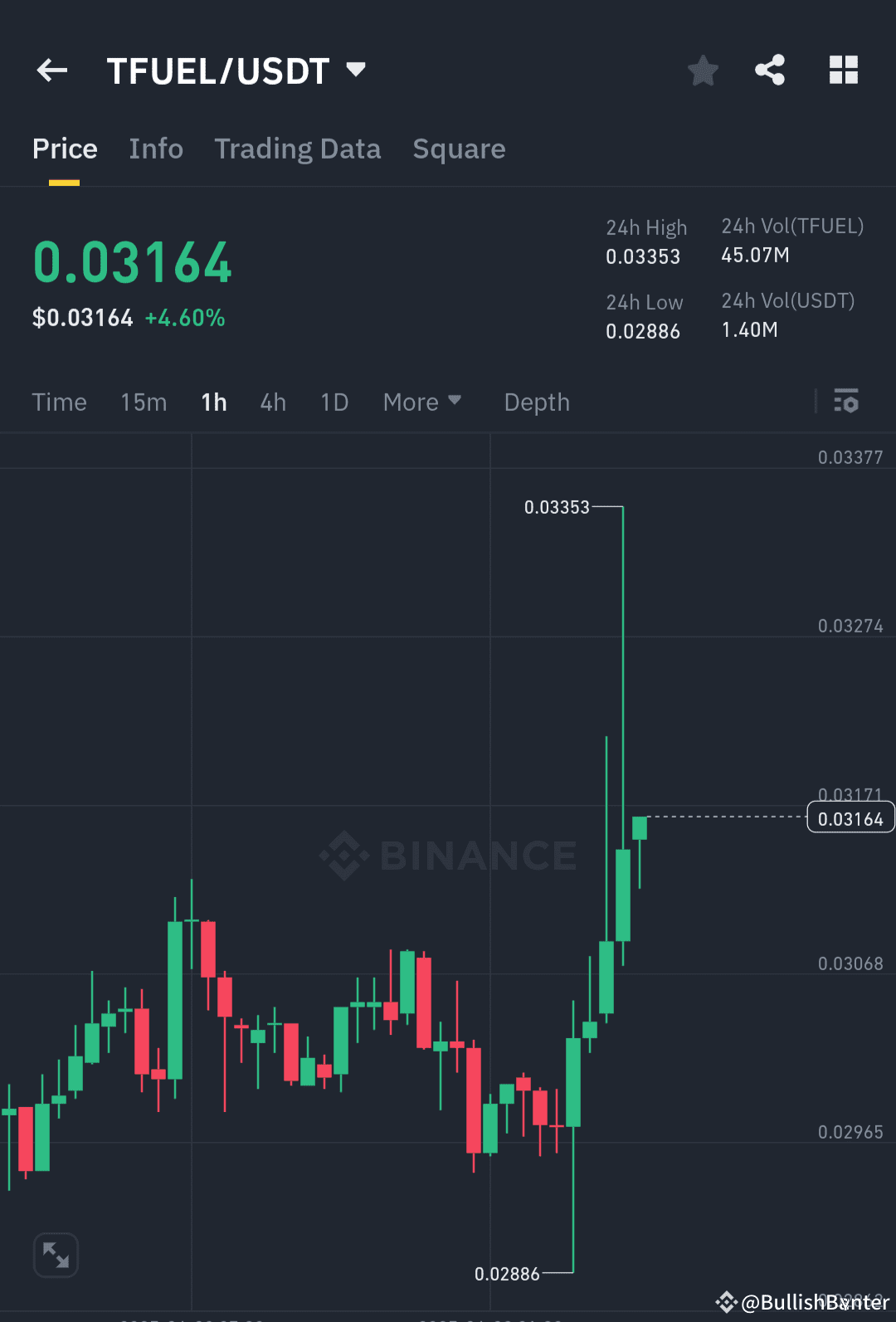Open the Depth view
Screen dimensions: 896x1322
pos(536,402)
